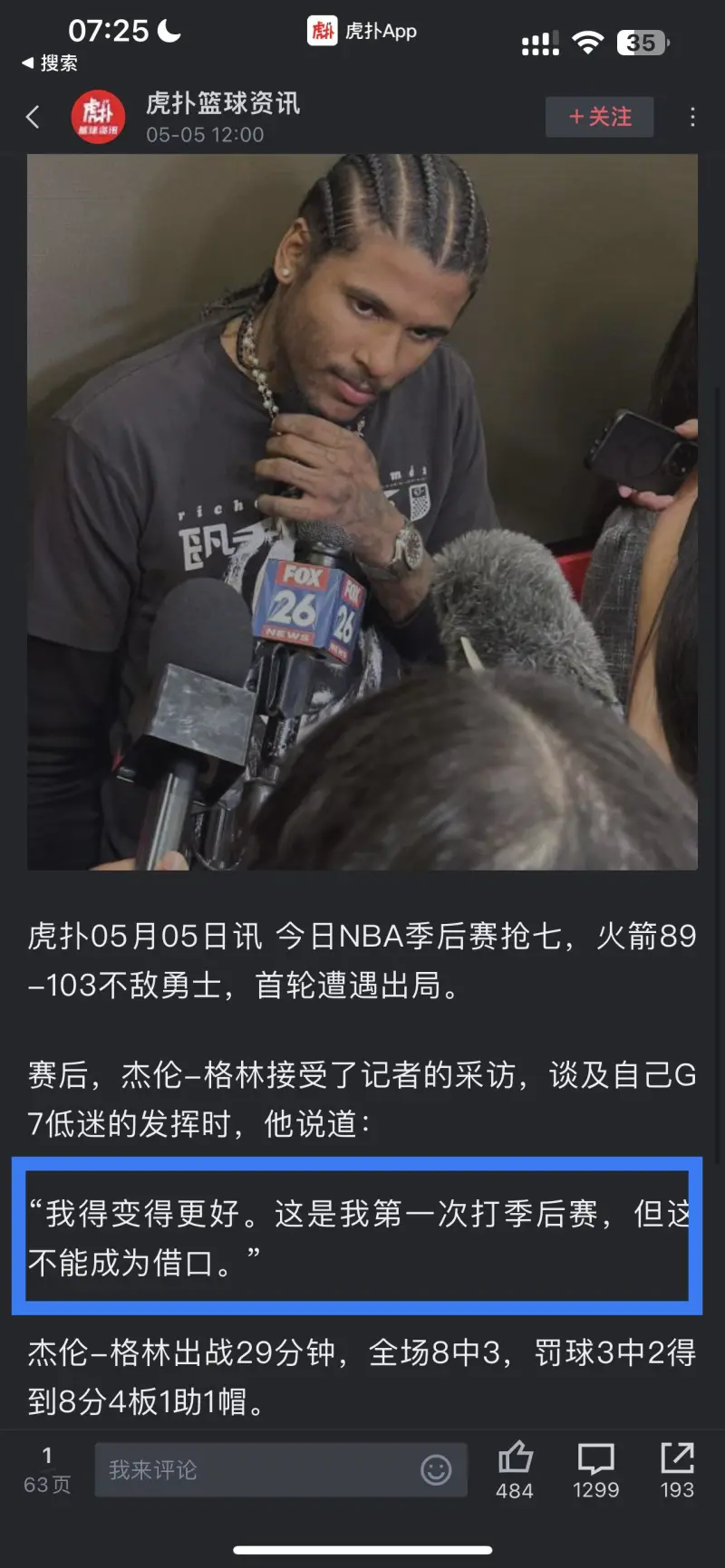Return to 搜索 via status bar link
The image size is (725, 1568).
[50, 63]
